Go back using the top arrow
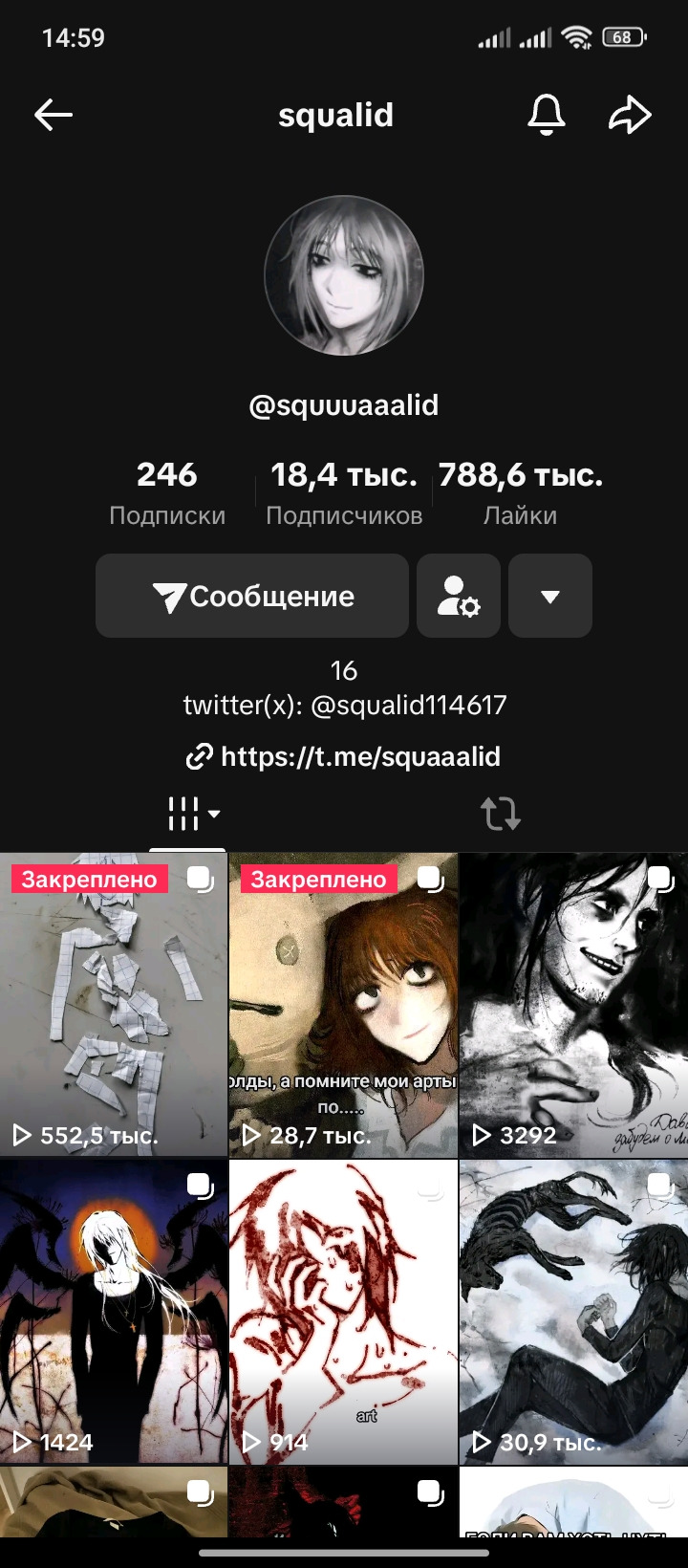The image size is (688, 1568). [x=54, y=116]
